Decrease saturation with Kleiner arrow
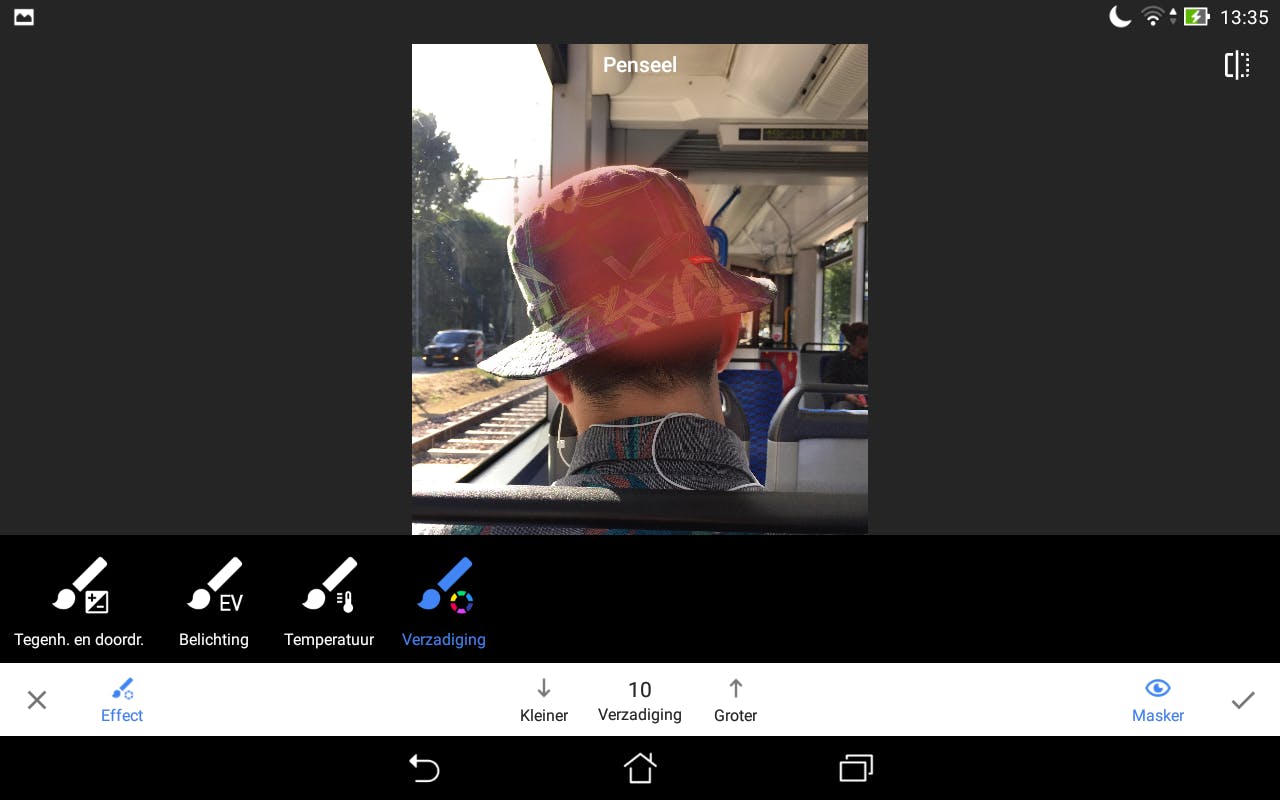Viewport: 1280px width, 800px height. tap(544, 700)
